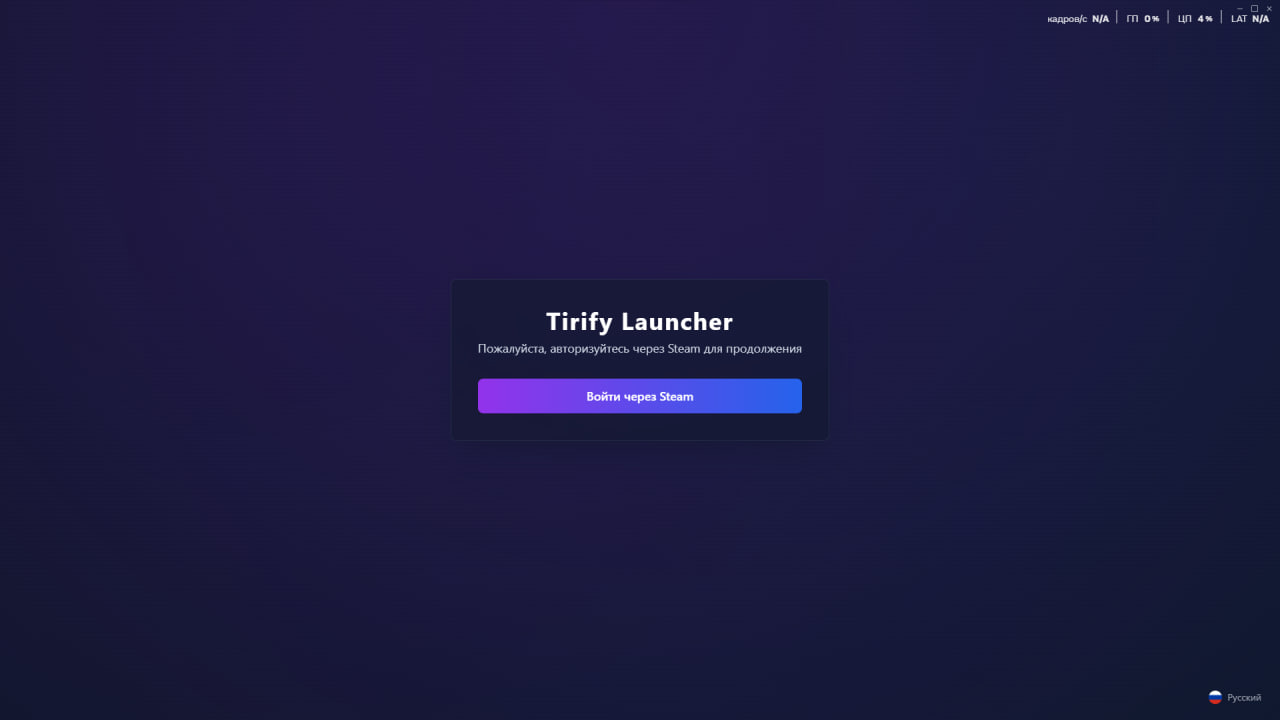
Task: Close the launcher window
Action: (1269, 8)
